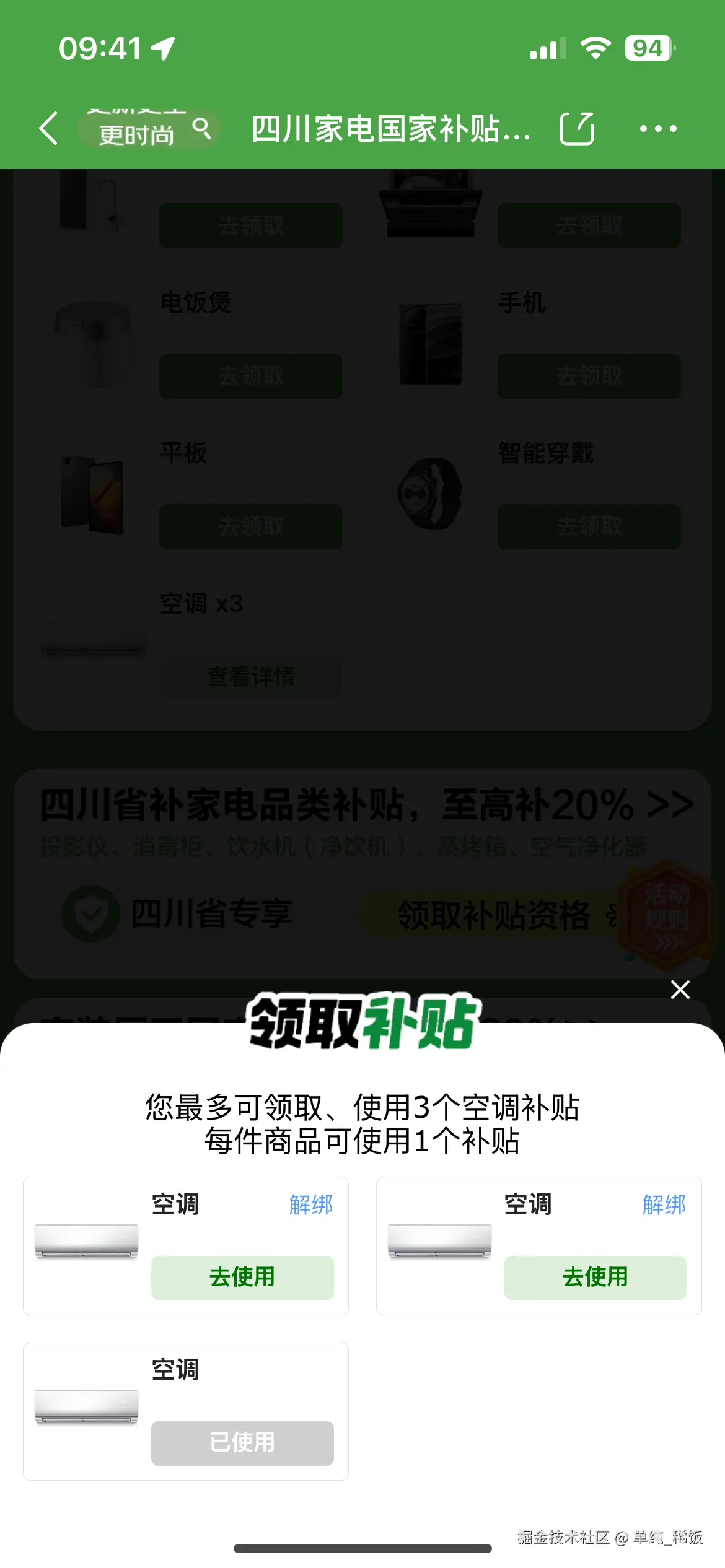Unbind the first 空调 subsidy

311,1204
